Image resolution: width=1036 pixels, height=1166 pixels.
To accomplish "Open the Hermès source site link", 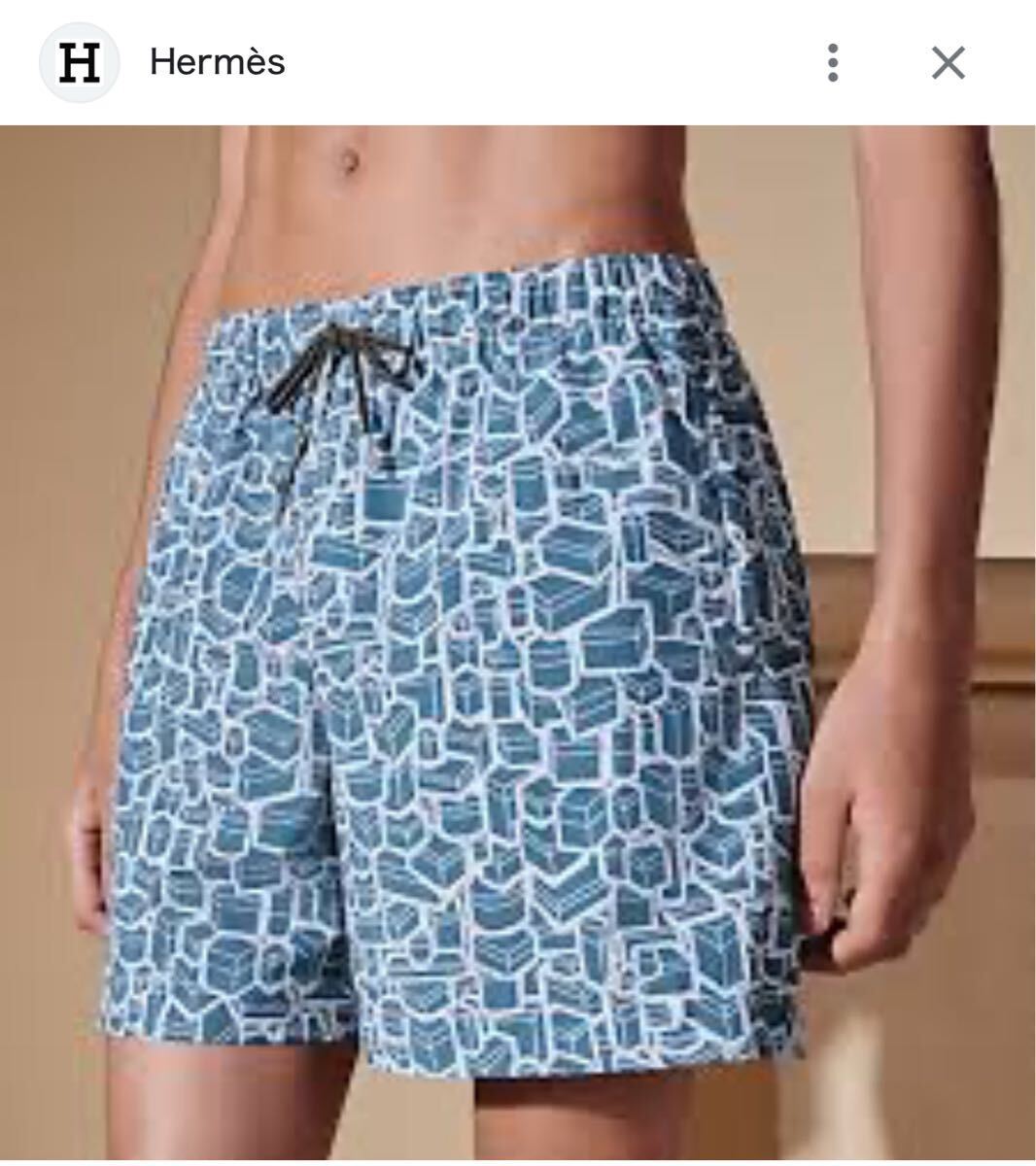I will [217, 62].
